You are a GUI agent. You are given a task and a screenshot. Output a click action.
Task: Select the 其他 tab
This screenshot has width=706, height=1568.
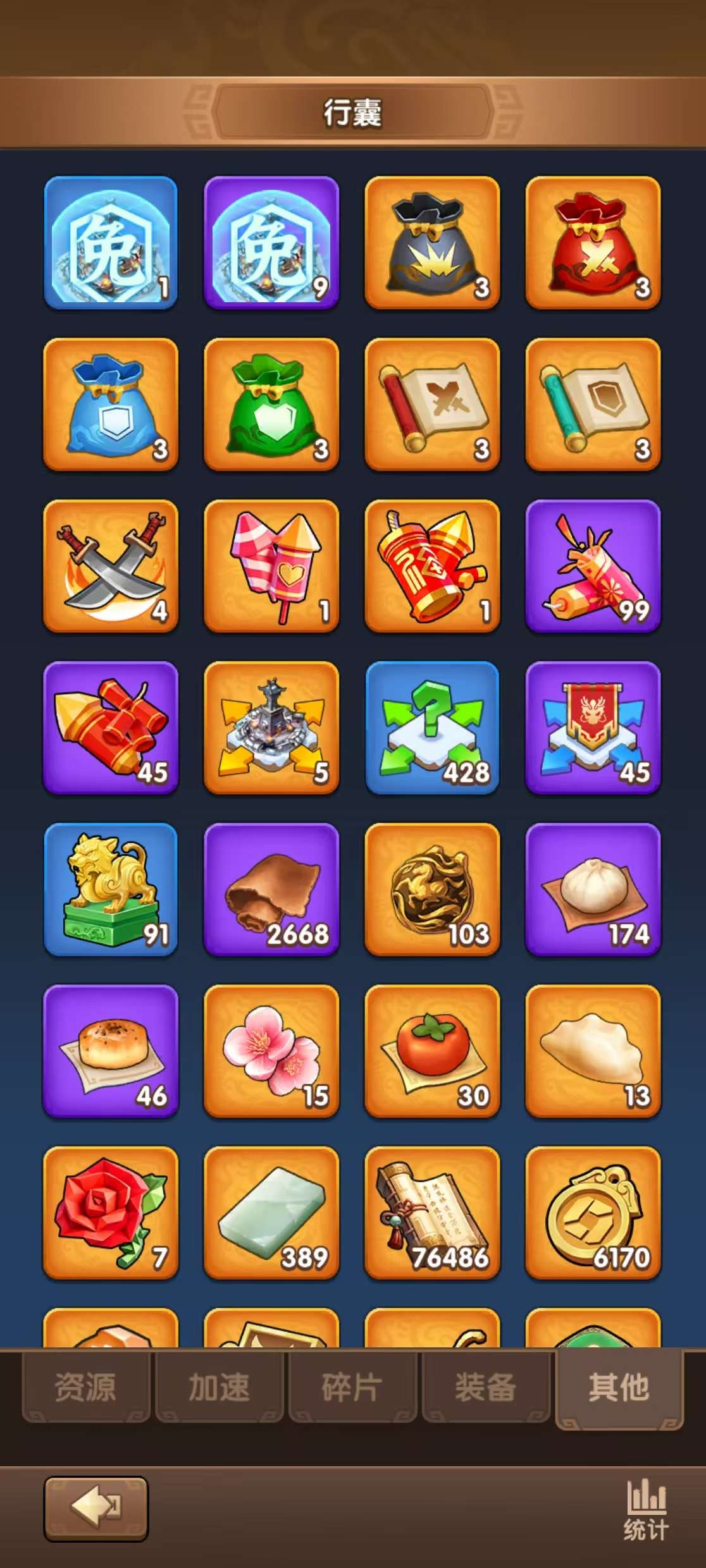619,1387
